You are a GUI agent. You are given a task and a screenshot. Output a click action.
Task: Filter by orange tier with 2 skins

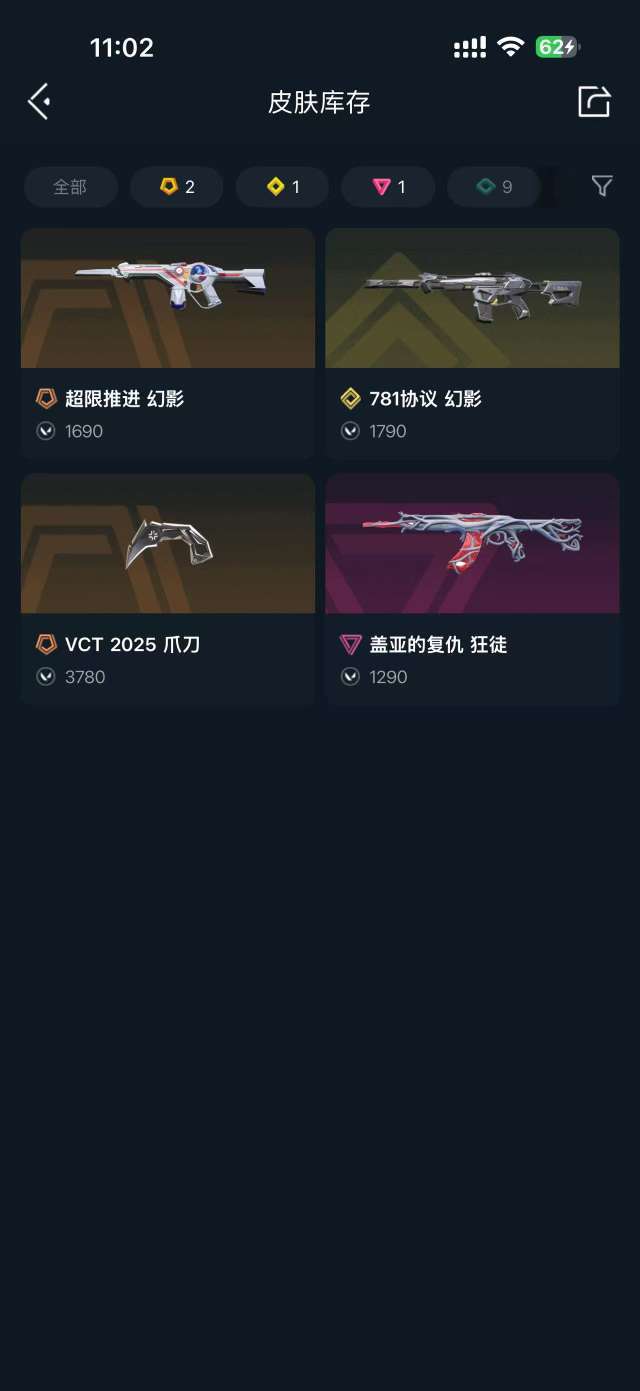[x=177, y=187]
